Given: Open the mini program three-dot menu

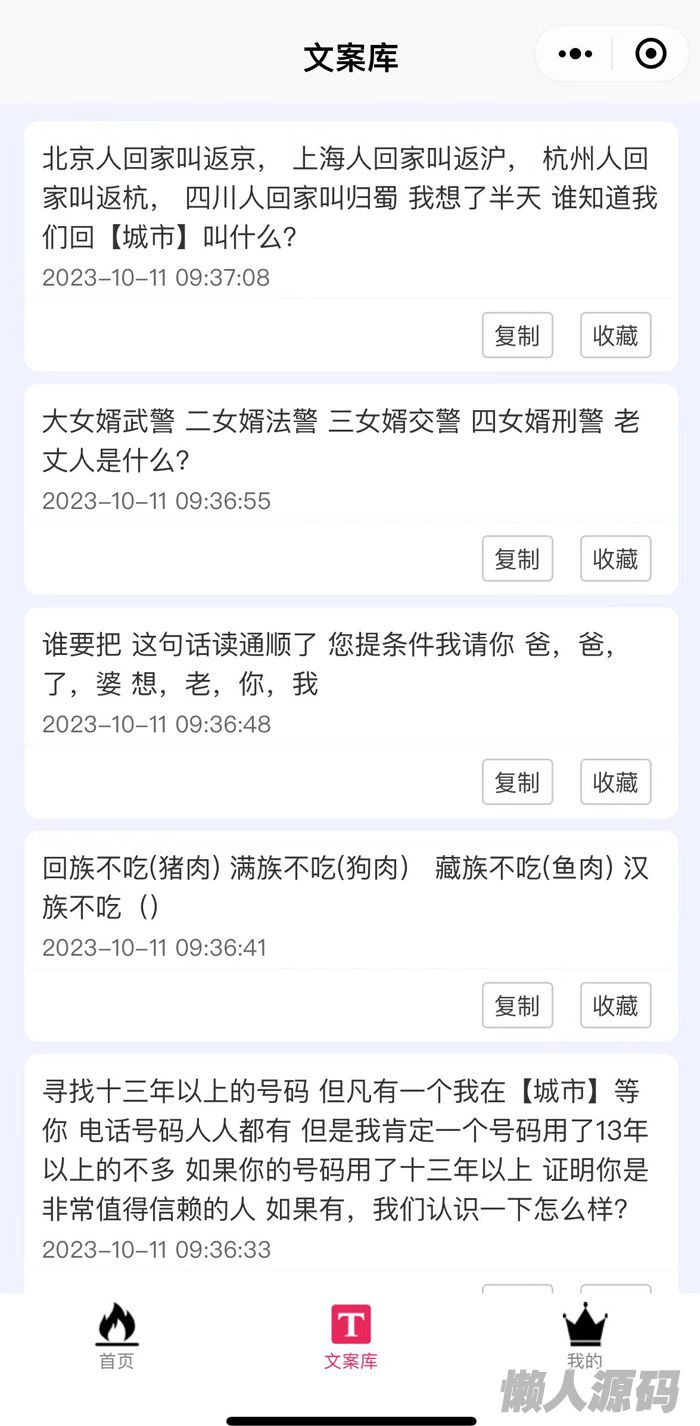Looking at the screenshot, I should pyautogui.click(x=575, y=54).
